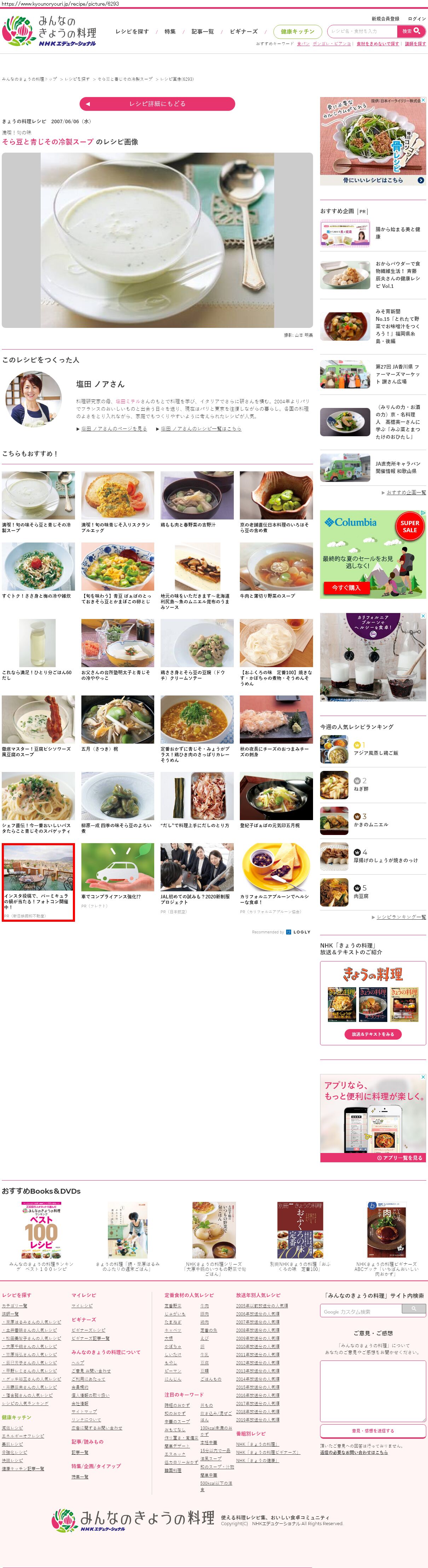
Task: Tap the Columbia 今すぐ購入 button
Action: pos(345,587)
